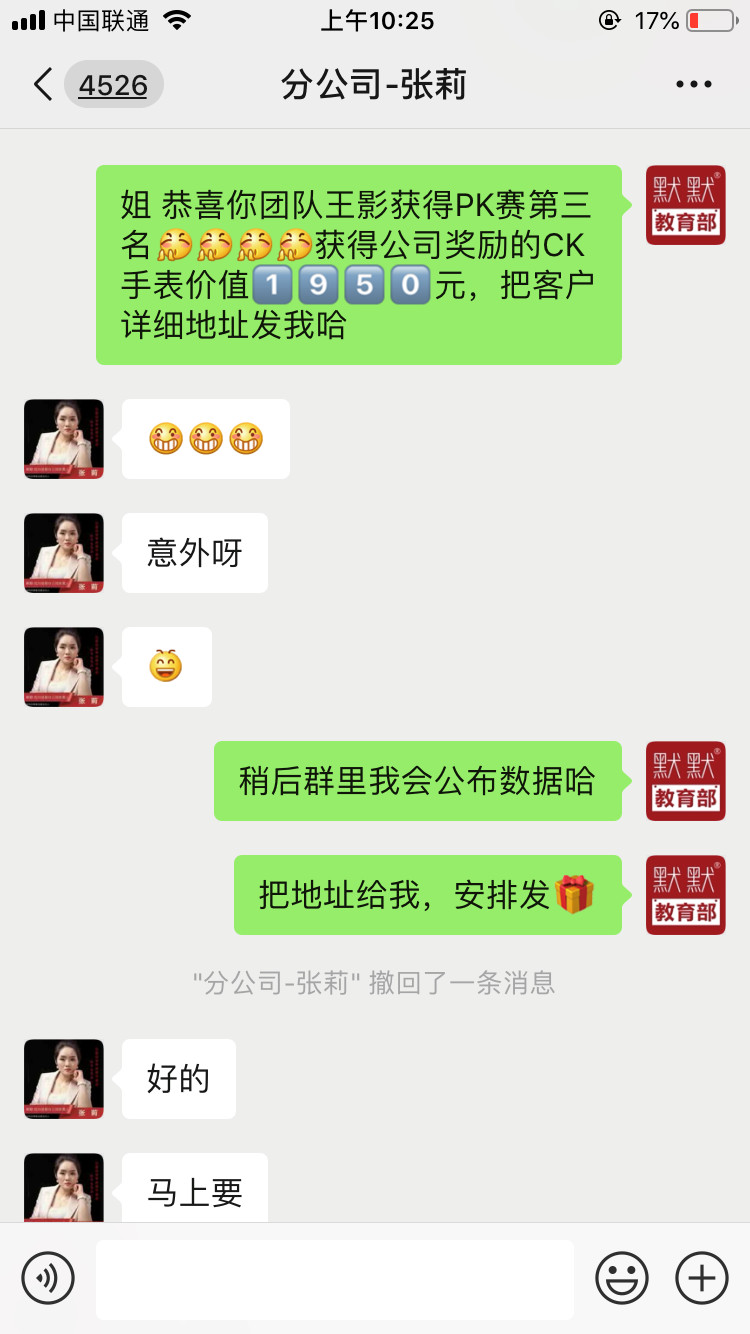Tap the back arrow to exit the chat

pos(42,85)
